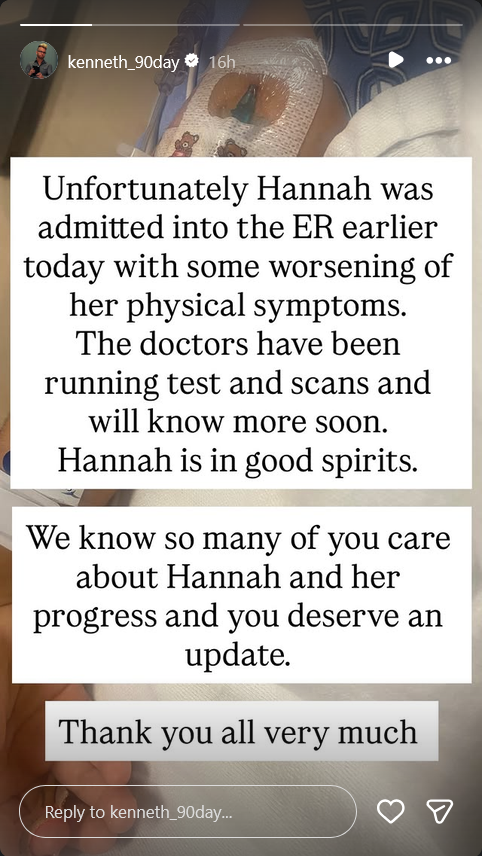The image size is (482, 856).
Task: Like this story with the heart
Action: pyautogui.click(x=391, y=811)
